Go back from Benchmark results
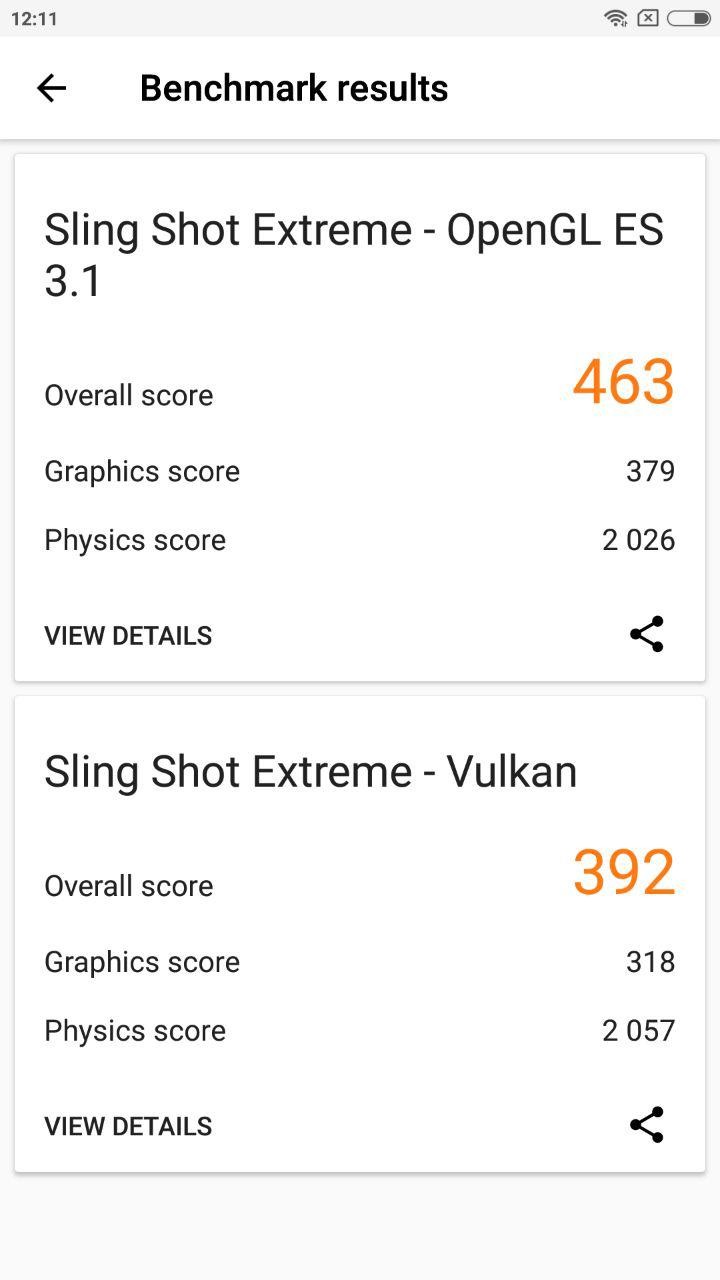The image size is (720, 1280). coord(51,88)
